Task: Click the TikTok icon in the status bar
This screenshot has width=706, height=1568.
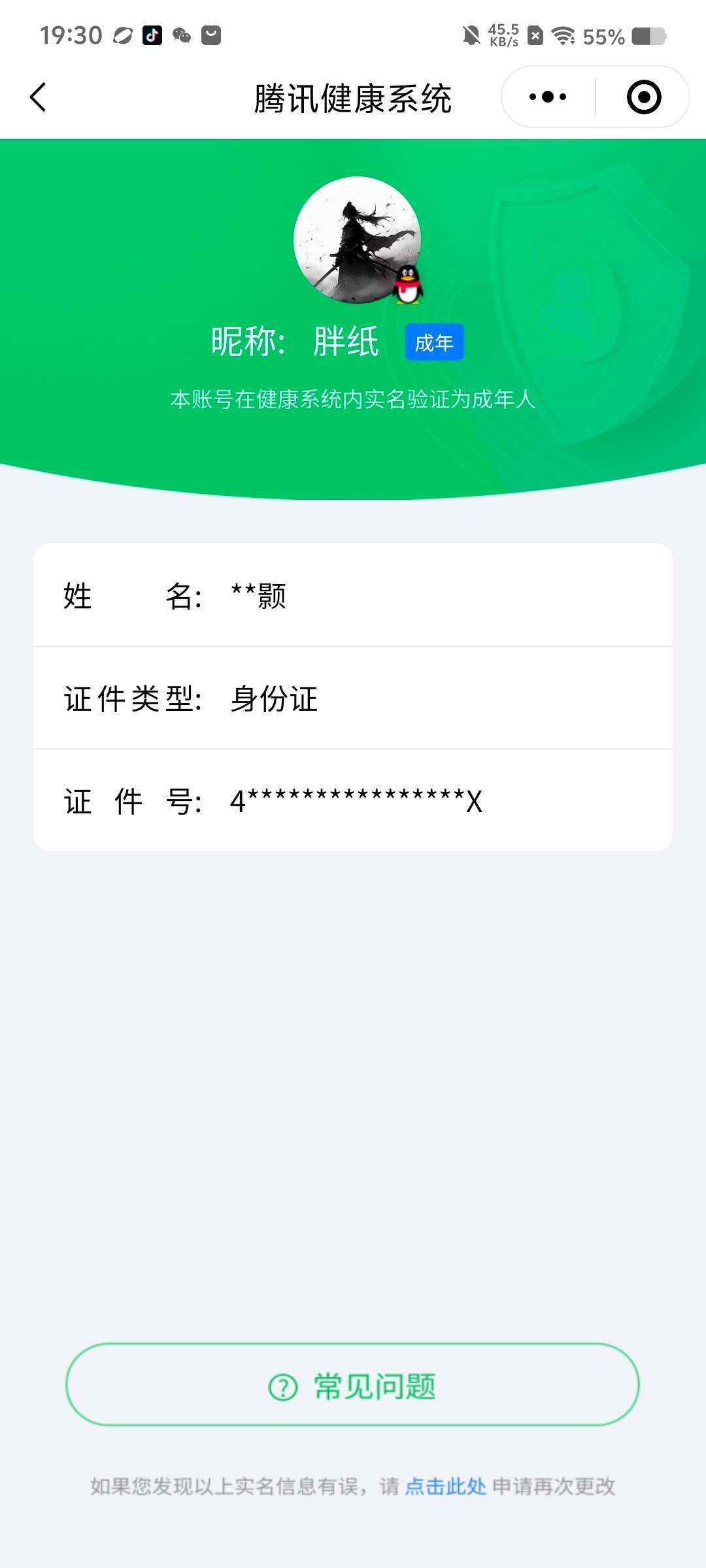Action: click(x=154, y=36)
